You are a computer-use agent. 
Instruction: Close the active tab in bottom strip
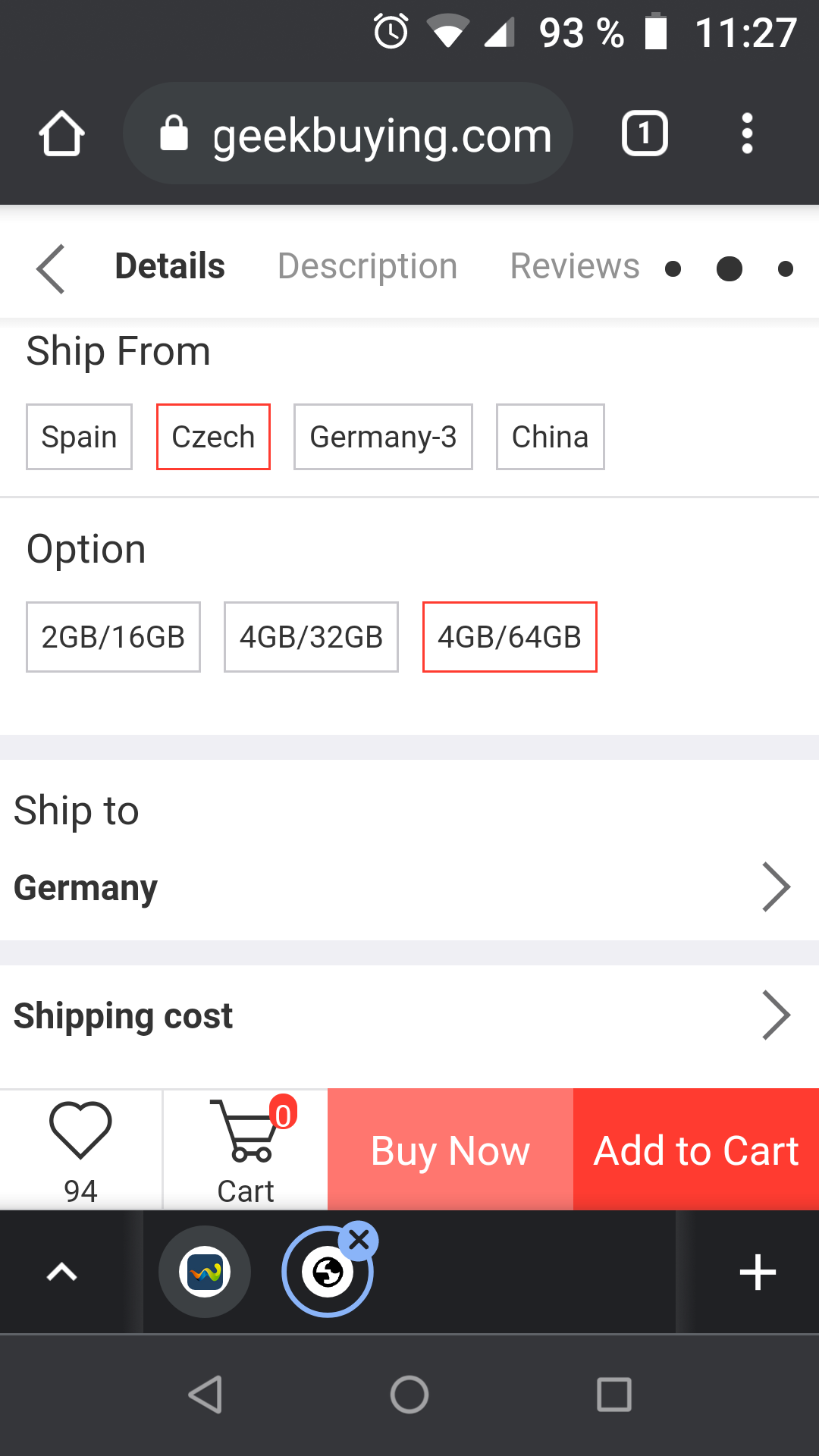pos(359,1241)
